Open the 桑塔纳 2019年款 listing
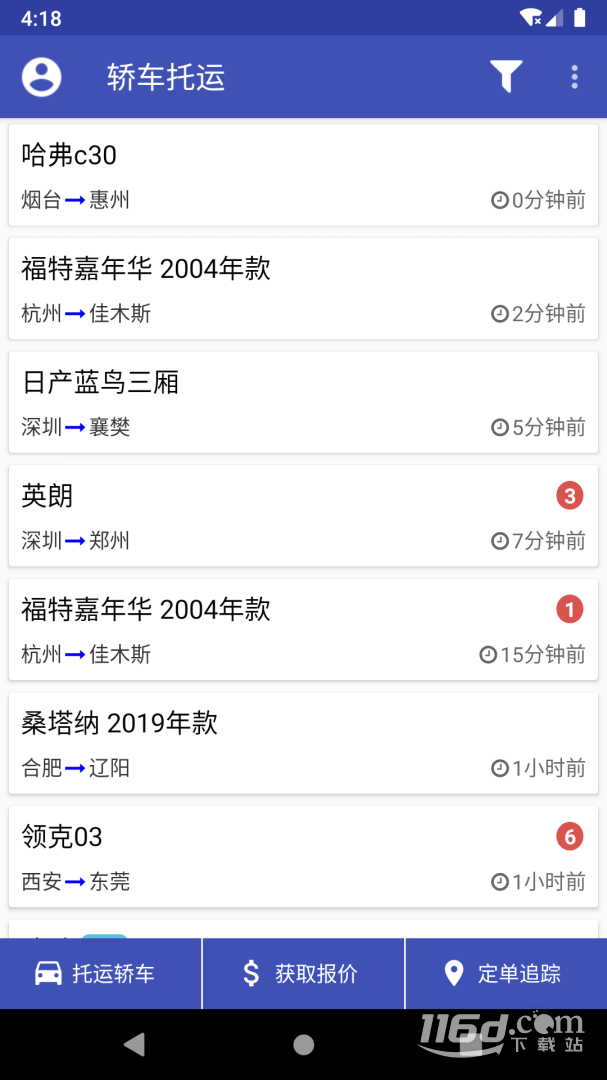The width and height of the screenshot is (607, 1080). click(x=303, y=743)
